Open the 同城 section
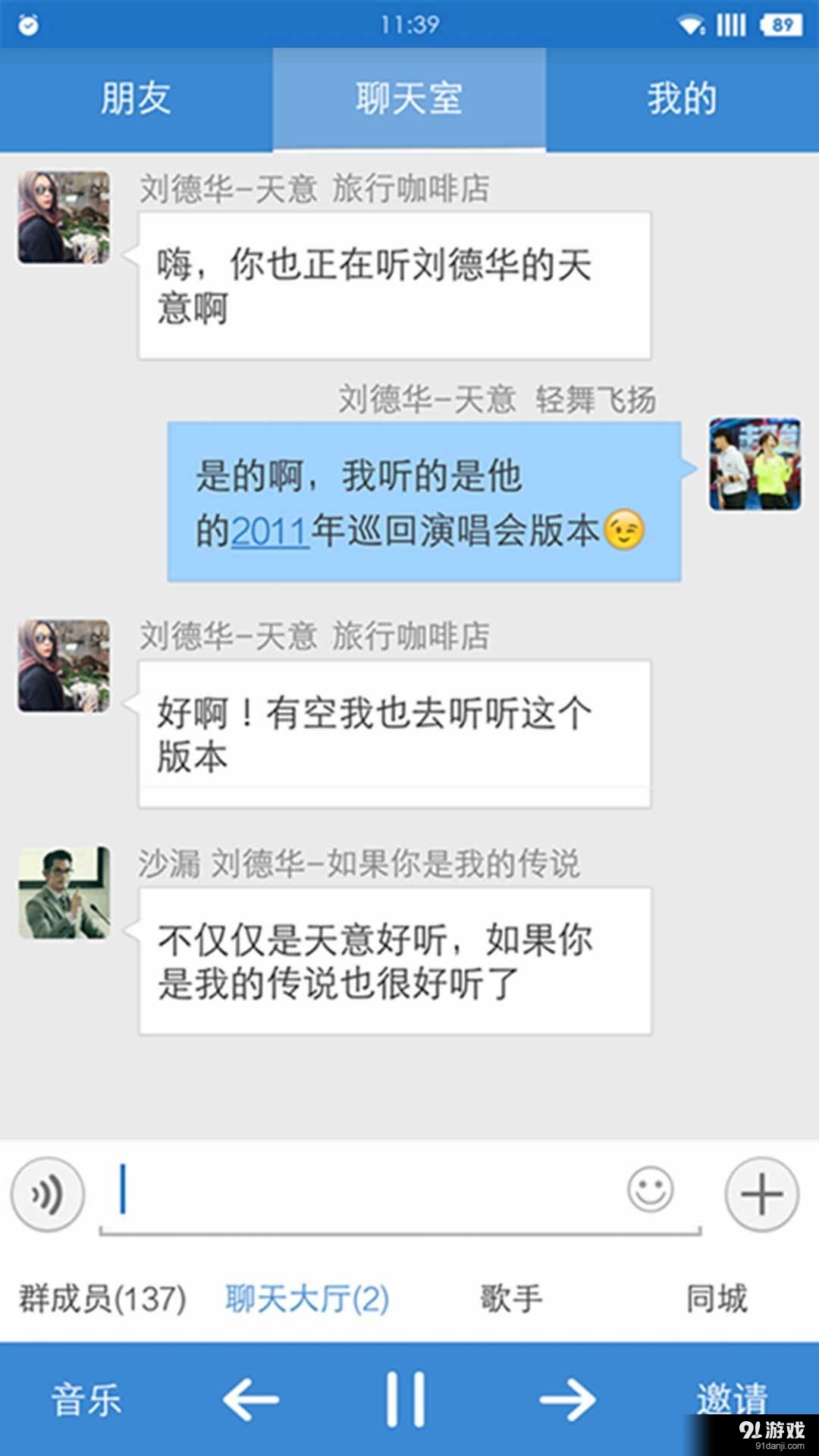Image resolution: width=819 pixels, height=1456 pixels. (x=717, y=1299)
